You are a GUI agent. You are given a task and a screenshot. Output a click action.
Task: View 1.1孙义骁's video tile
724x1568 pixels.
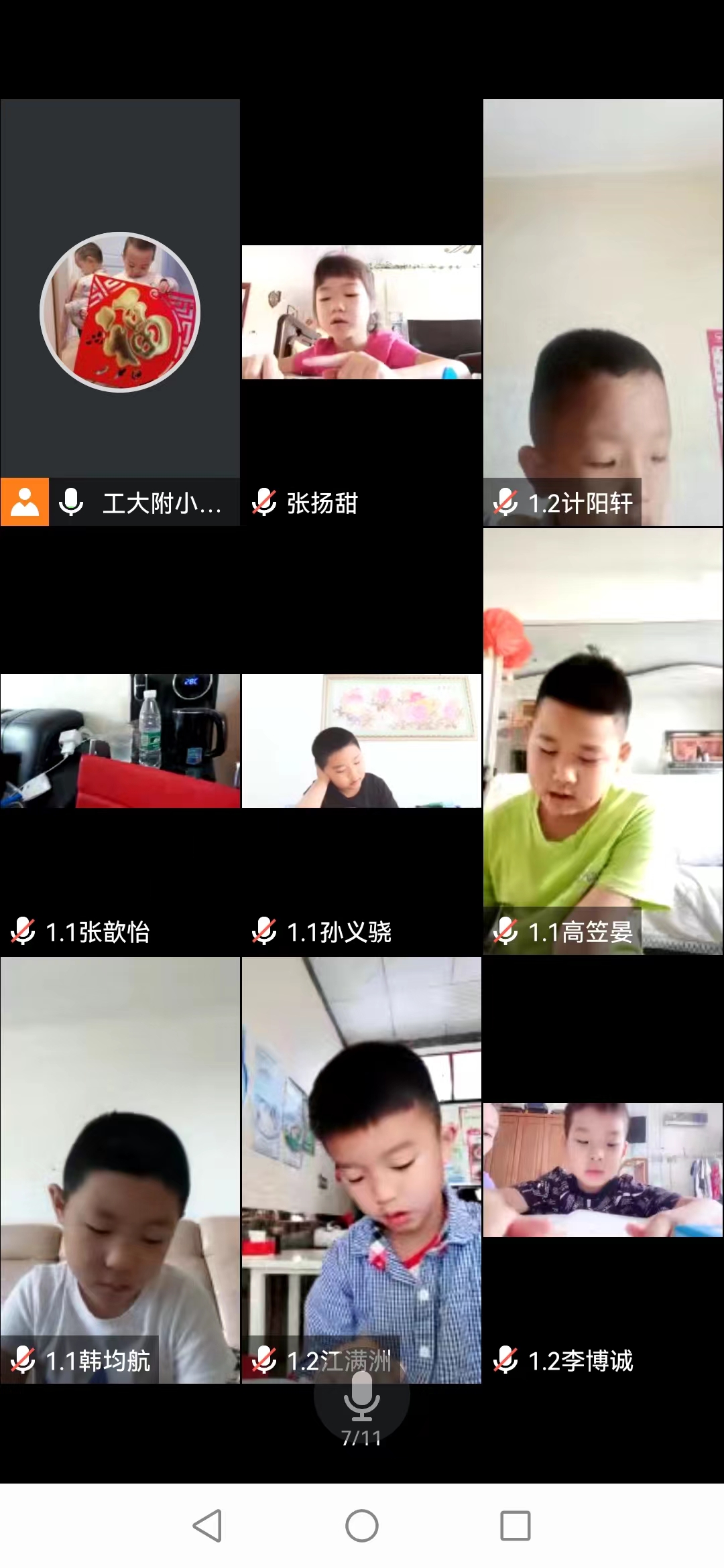click(361, 741)
